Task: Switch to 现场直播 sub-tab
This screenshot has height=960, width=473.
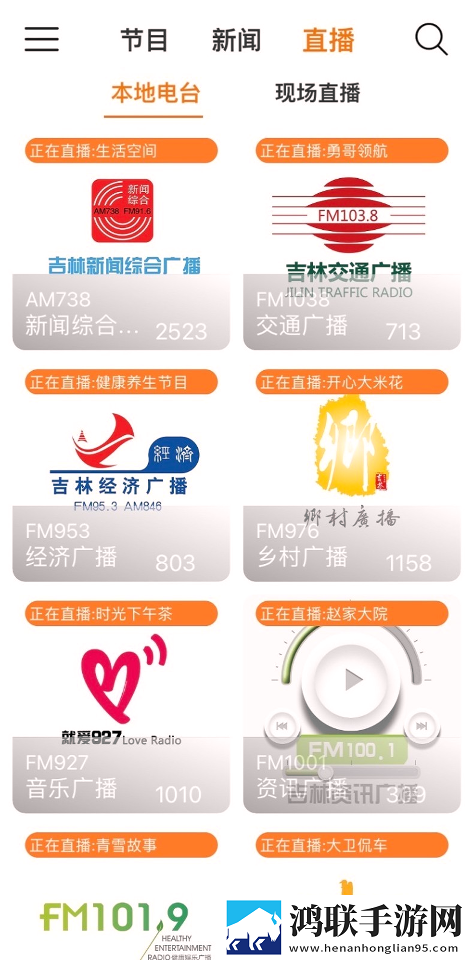Action: coord(318,93)
